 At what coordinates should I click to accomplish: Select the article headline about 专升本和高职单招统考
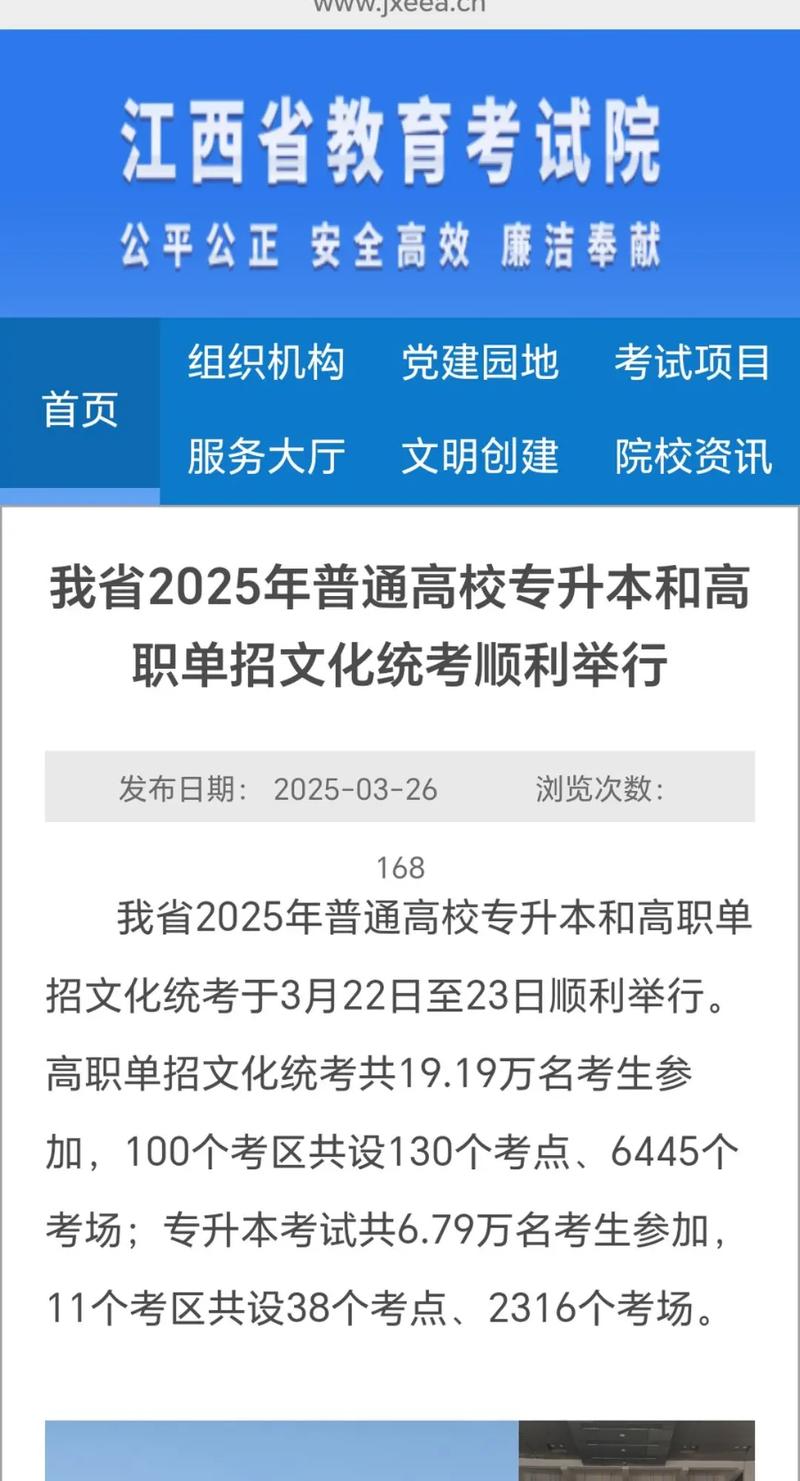[400, 623]
